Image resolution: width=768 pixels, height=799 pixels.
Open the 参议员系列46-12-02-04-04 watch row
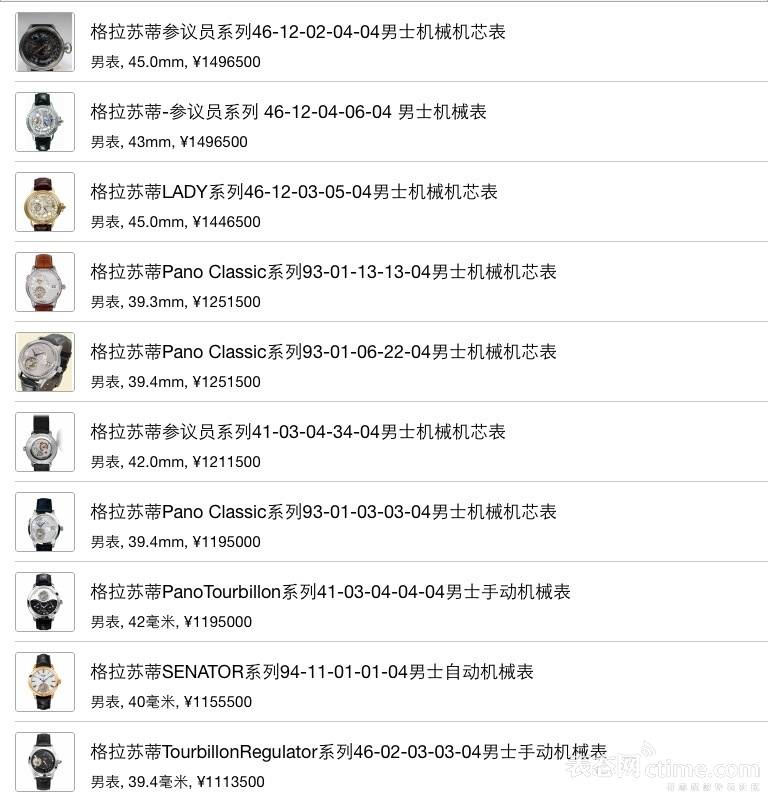(298, 32)
